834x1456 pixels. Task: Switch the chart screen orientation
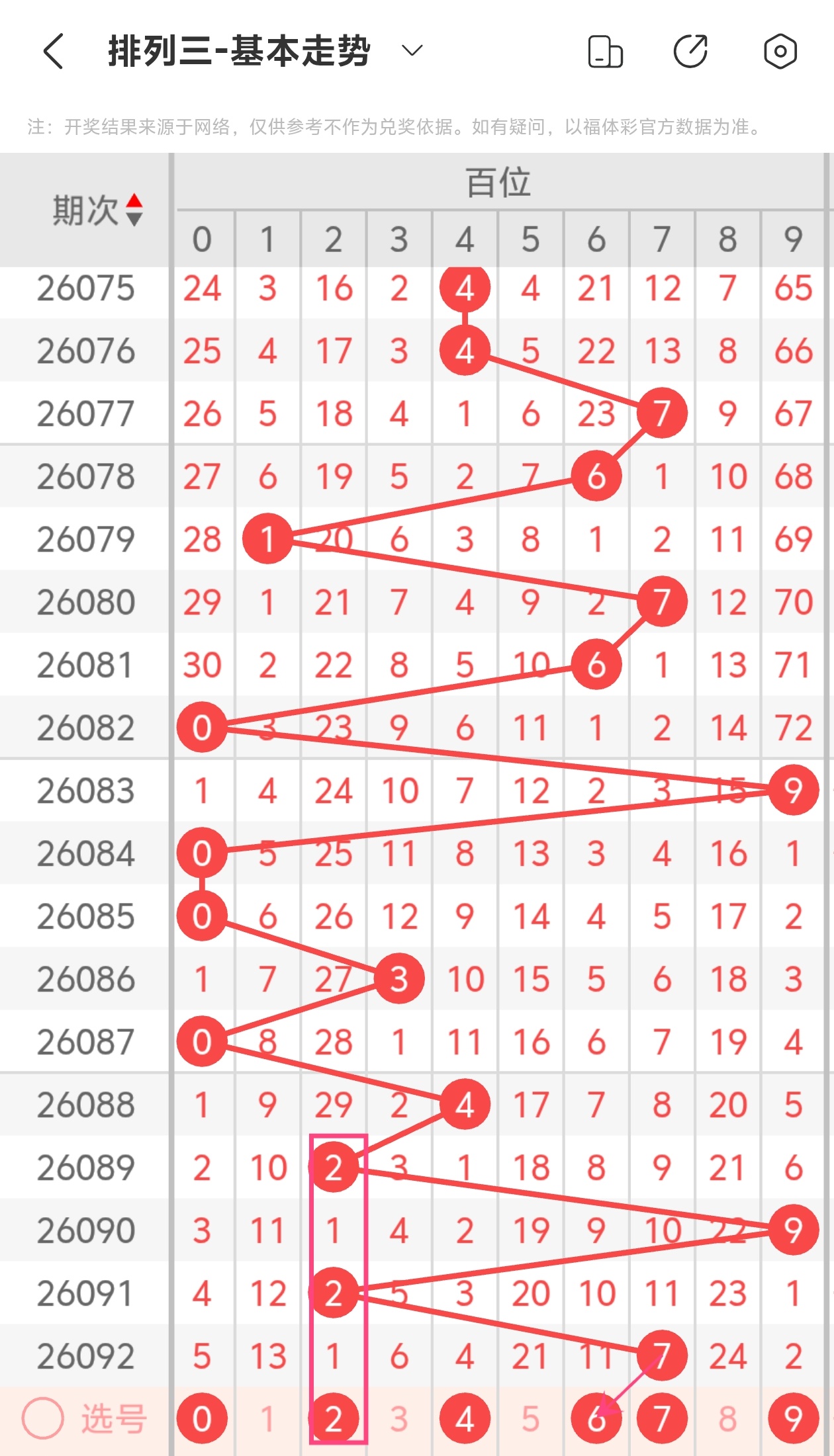pos(605,52)
